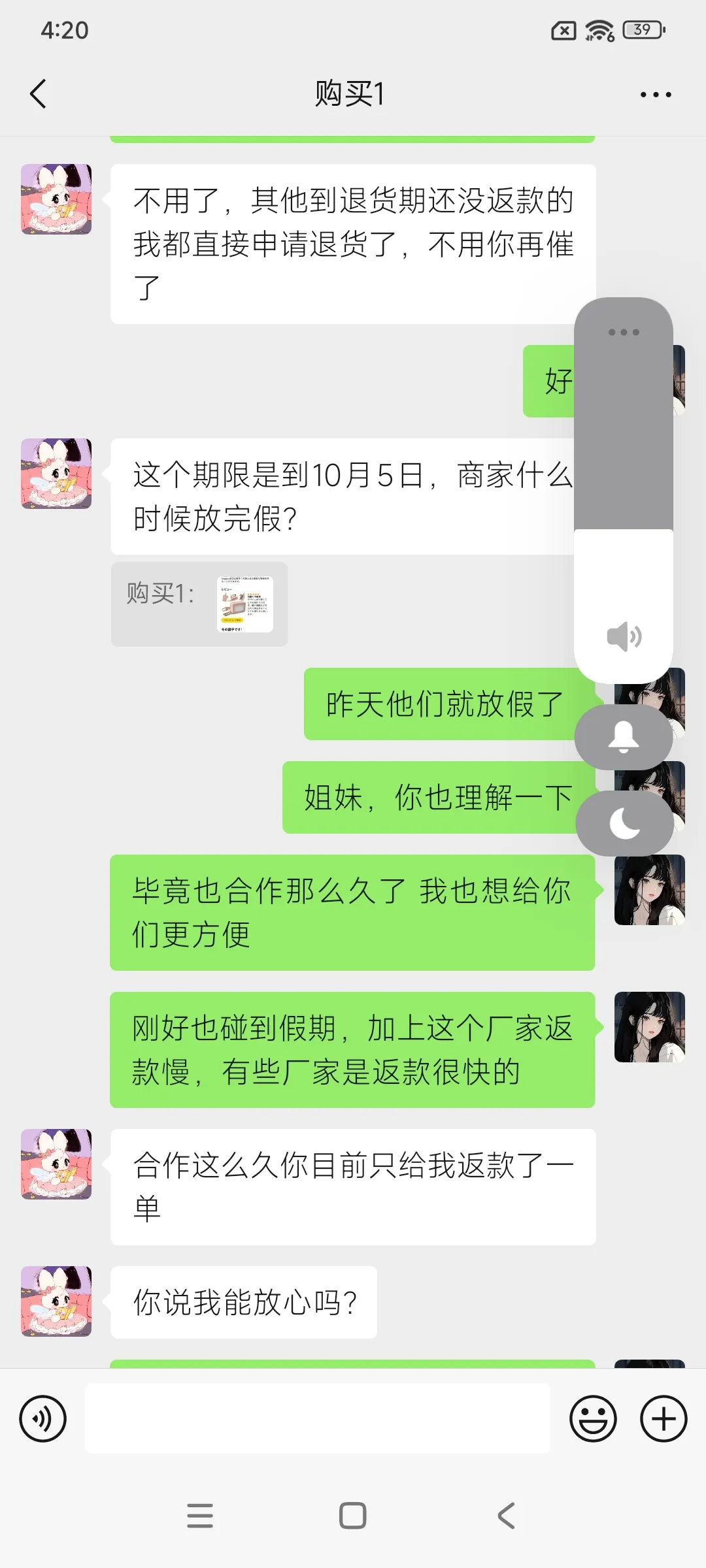This screenshot has width=706, height=1568.
Task: Switch to voice message input
Action: pyautogui.click(x=43, y=1418)
